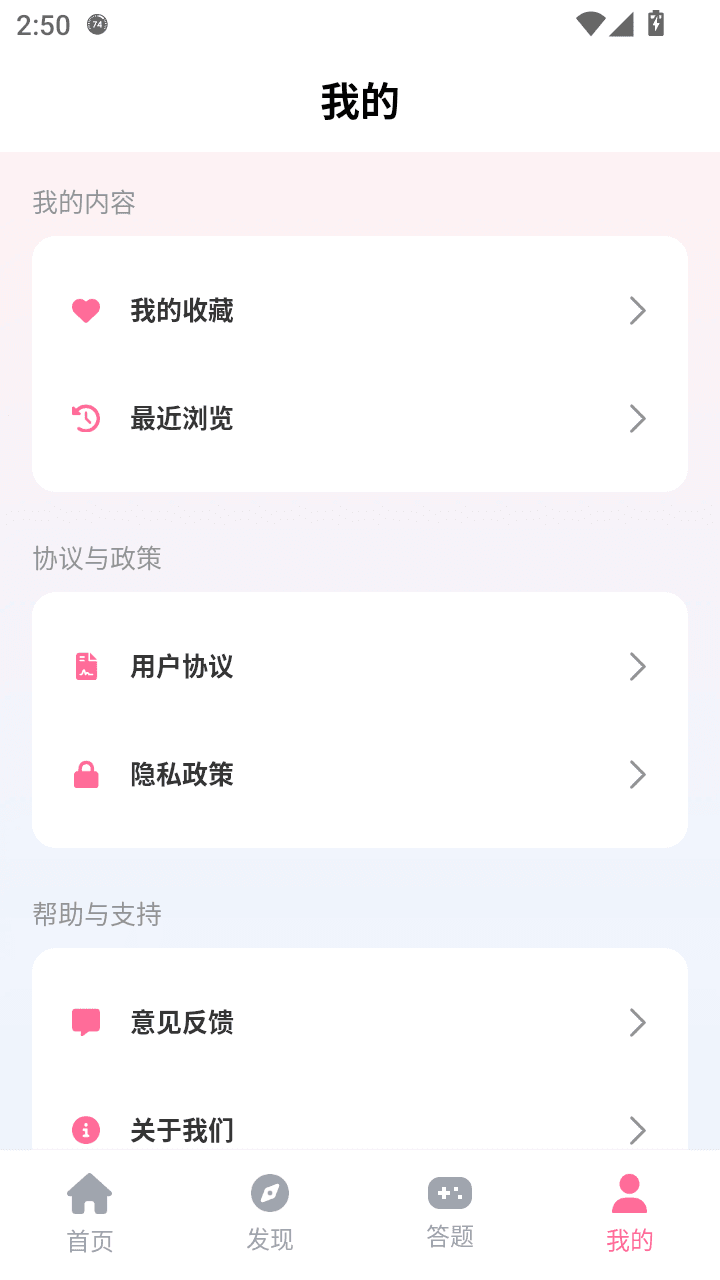Switch to the 首页 tab
This screenshot has height=1280, width=720.
[90, 1214]
